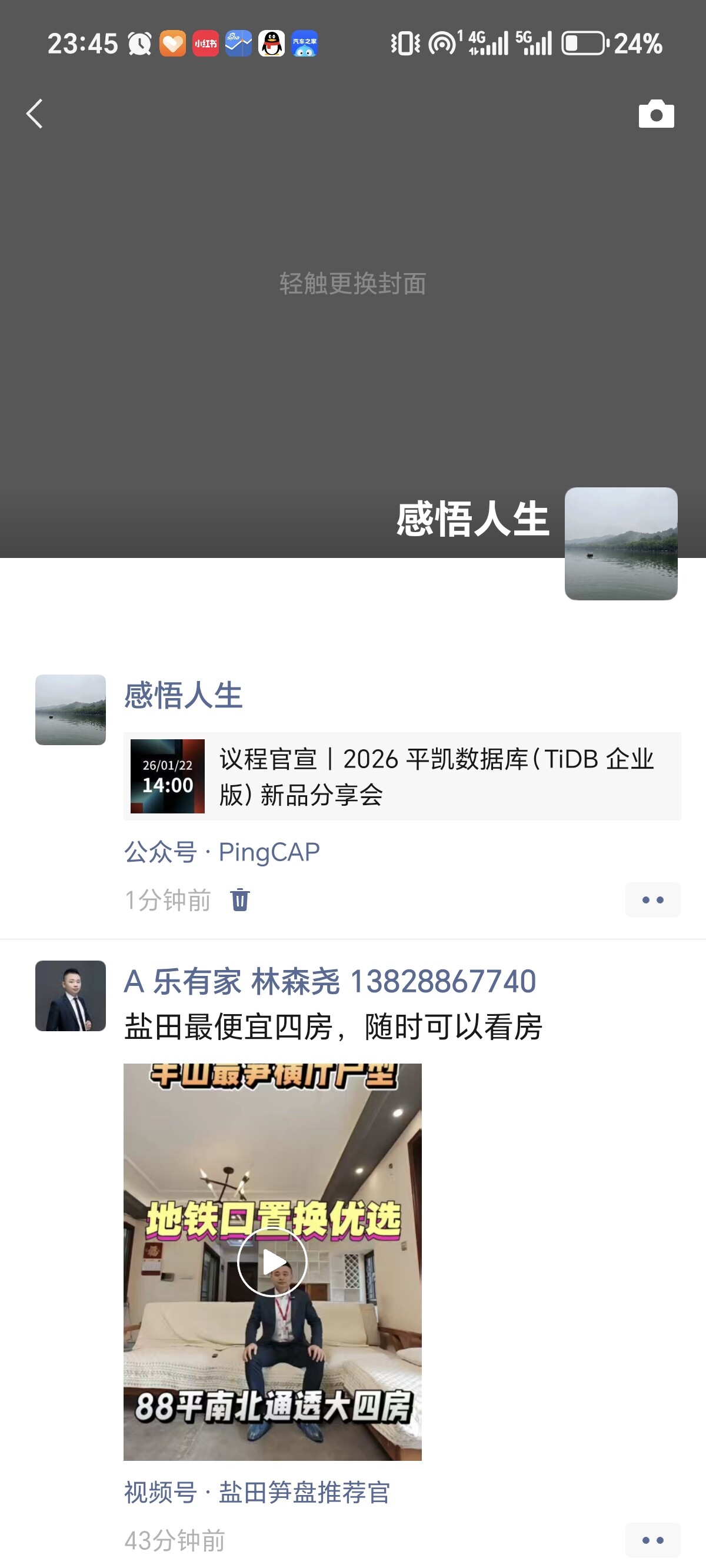Screen dimensions: 706x1568
Task: Open the PingCAP TiDB article card
Action: click(x=402, y=776)
